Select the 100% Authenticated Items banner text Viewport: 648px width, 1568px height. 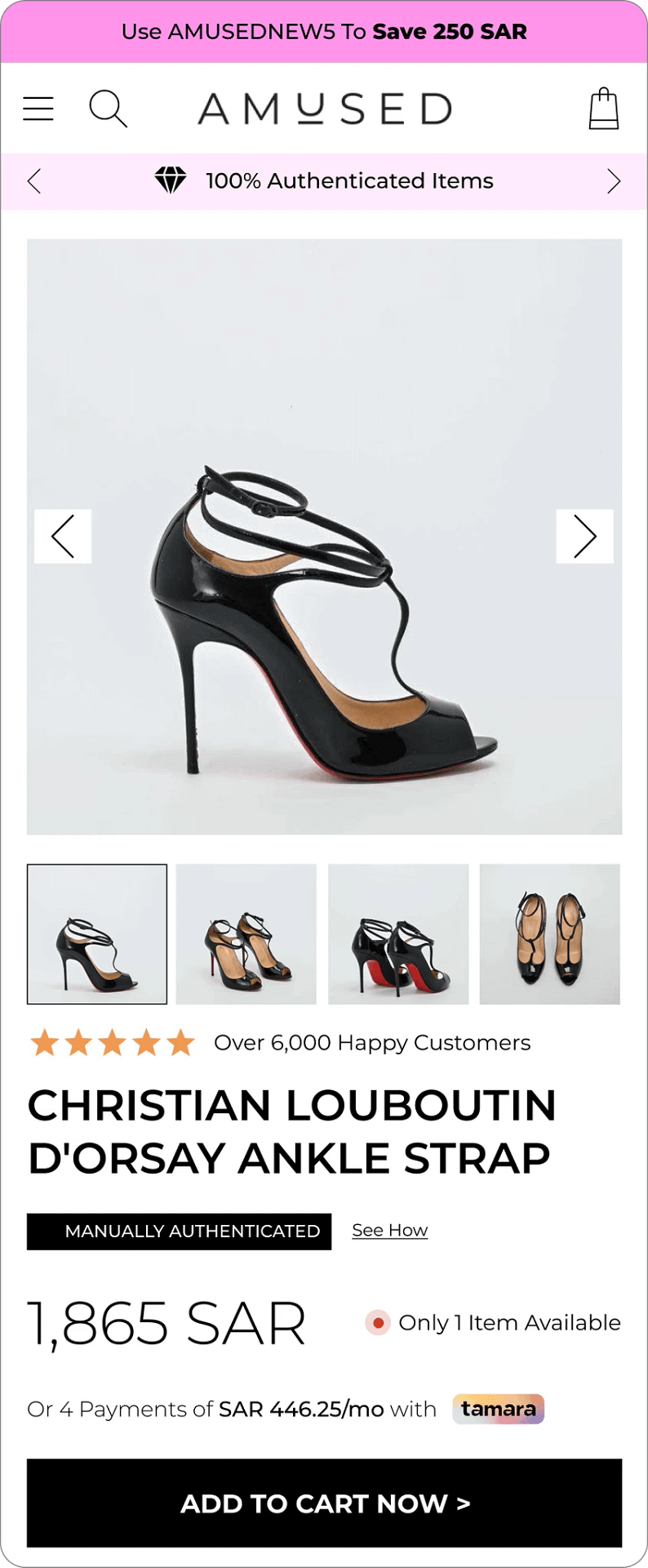350,180
